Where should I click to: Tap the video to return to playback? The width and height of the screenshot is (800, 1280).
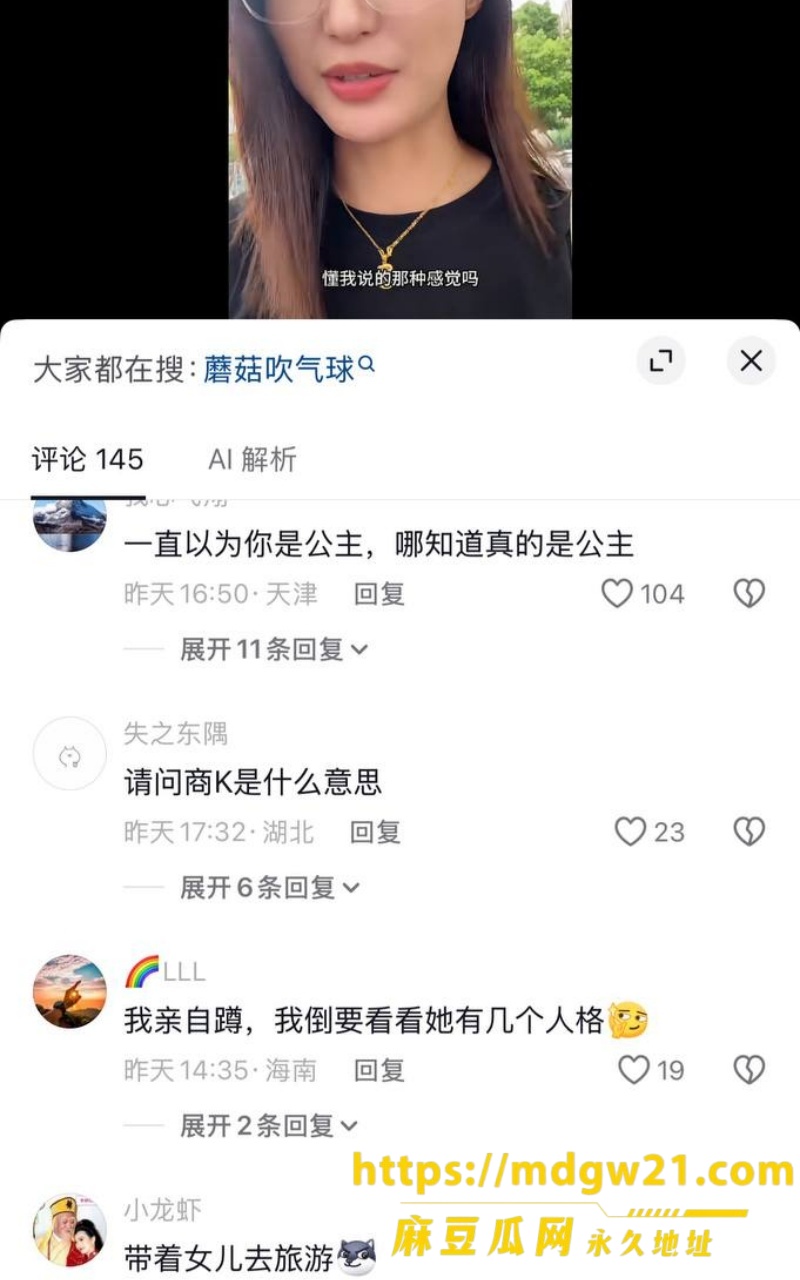click(x=400, y=159)
